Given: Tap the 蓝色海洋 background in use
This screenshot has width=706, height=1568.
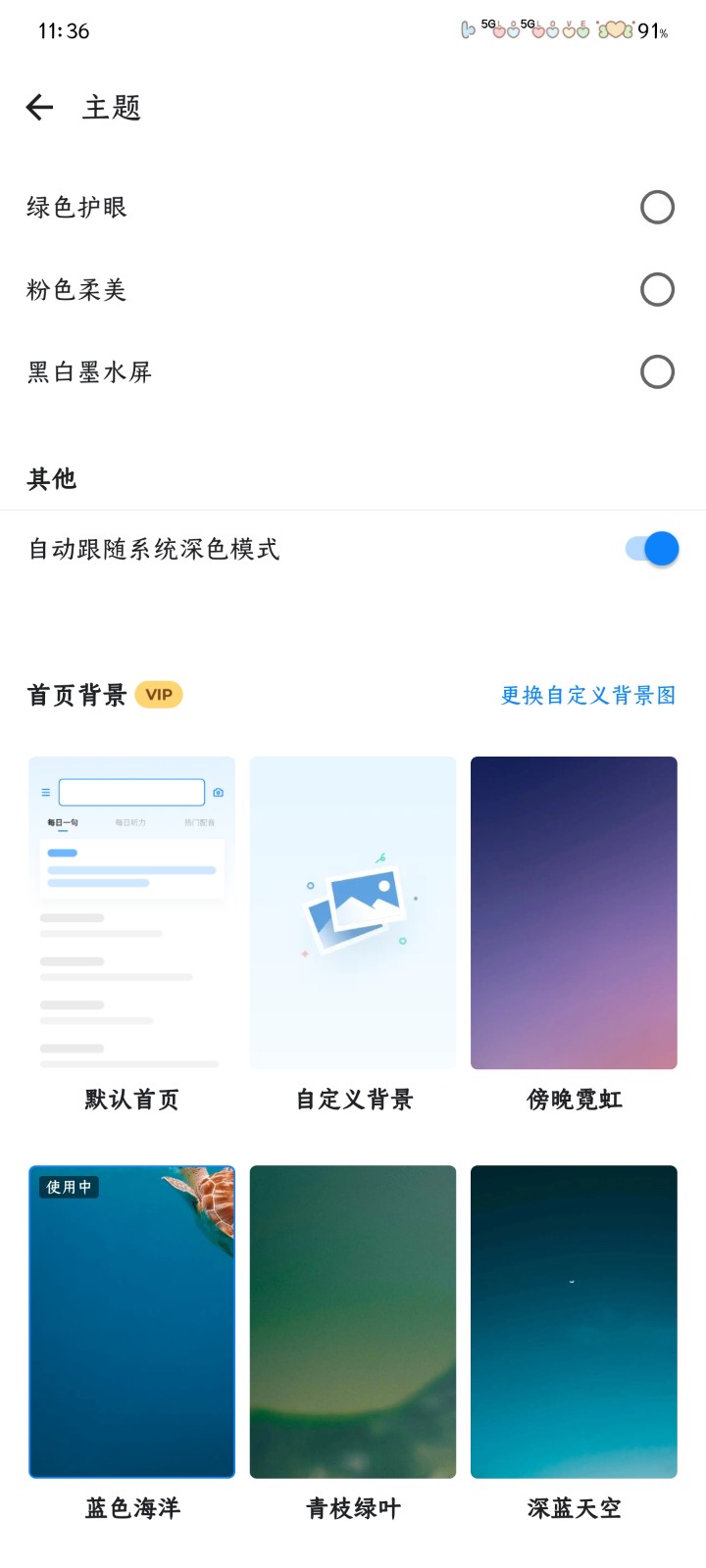Looking at the screenshot, I should pos(131,1321).
